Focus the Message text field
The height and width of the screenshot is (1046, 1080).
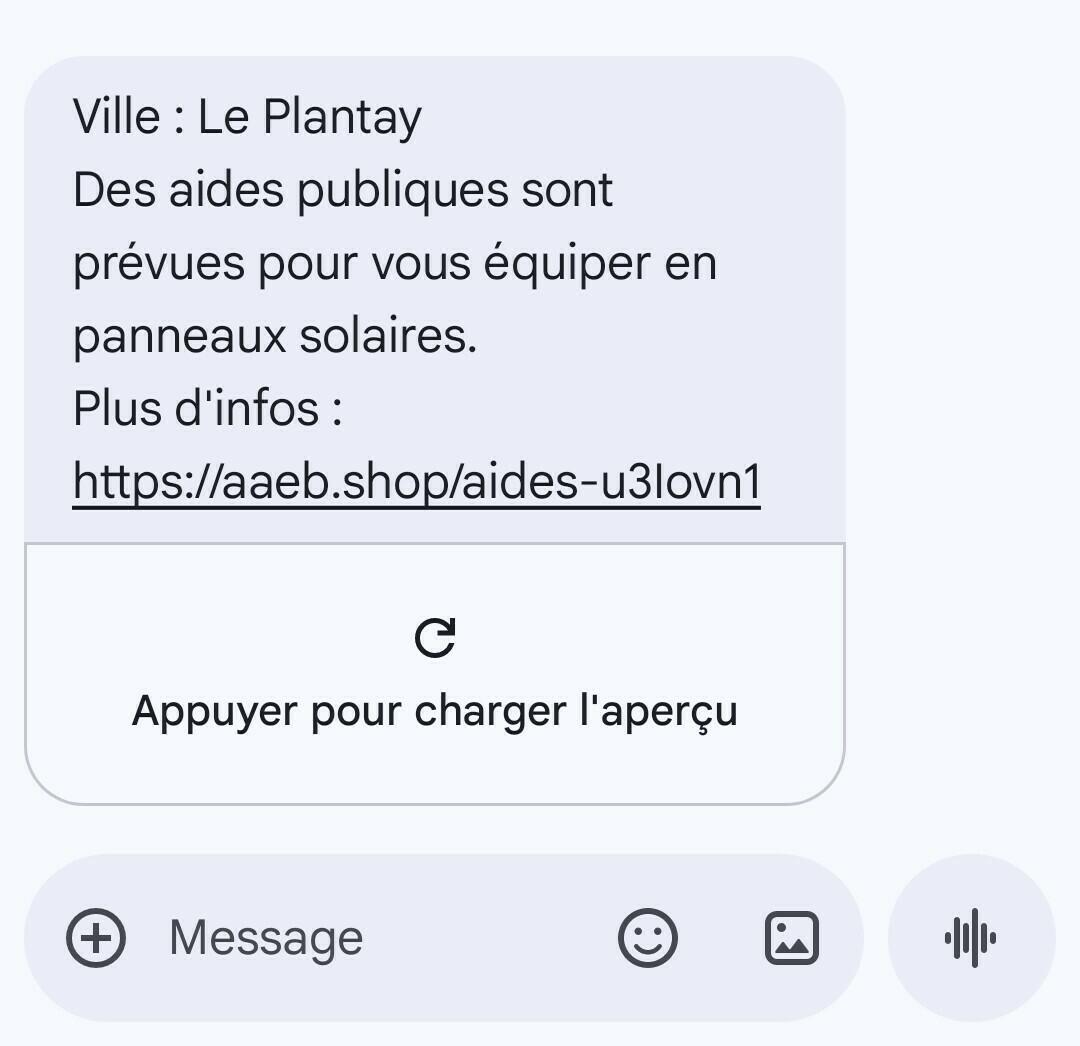[380, 938]
